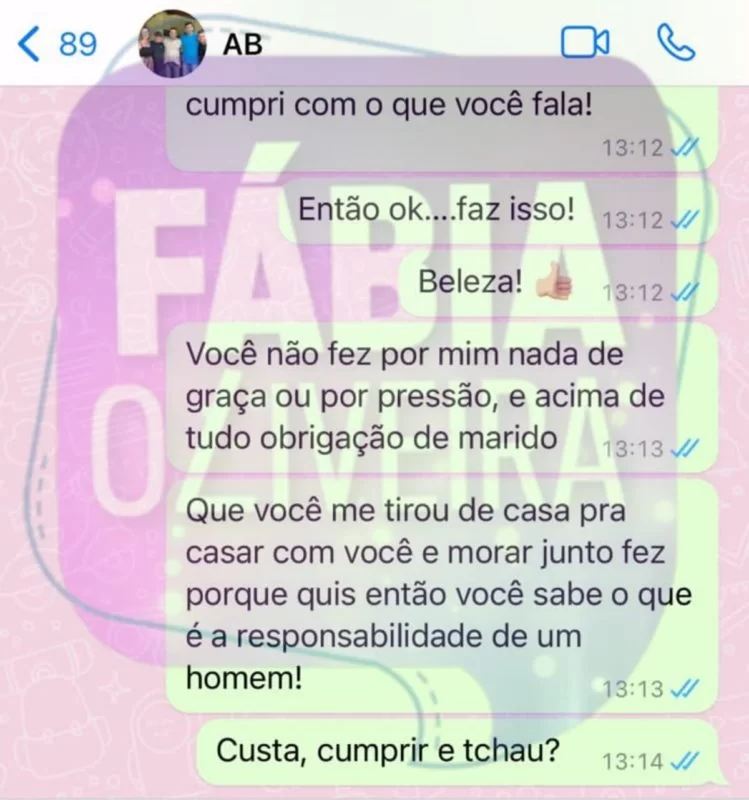The image size is (749, 800).
Task: Start a video call with AB
Action: [x=585, y=43]
